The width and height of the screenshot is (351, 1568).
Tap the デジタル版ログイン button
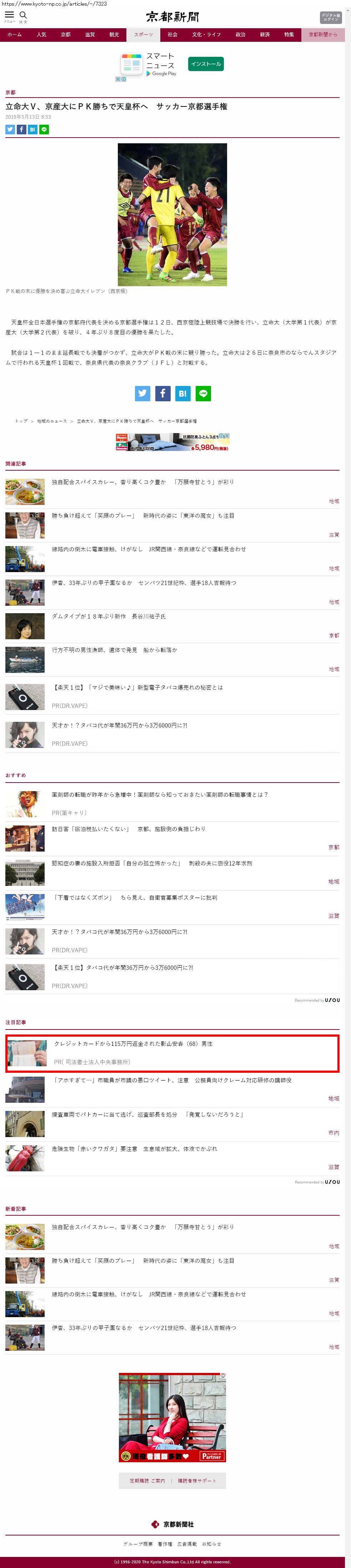tap(330, 17)
